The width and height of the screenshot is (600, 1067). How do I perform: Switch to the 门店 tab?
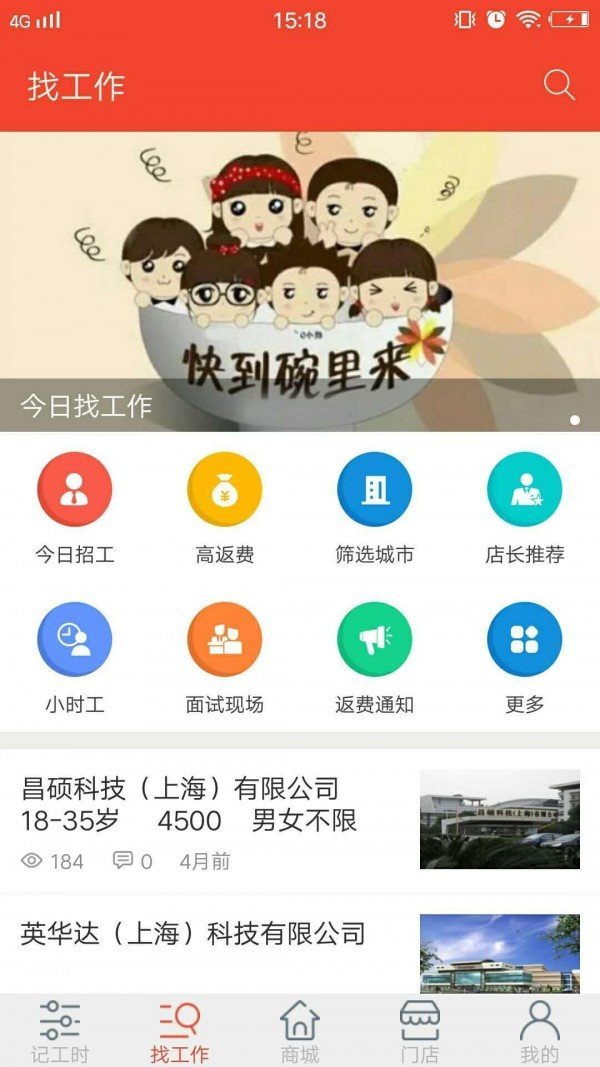click(x=420, y=1032)
